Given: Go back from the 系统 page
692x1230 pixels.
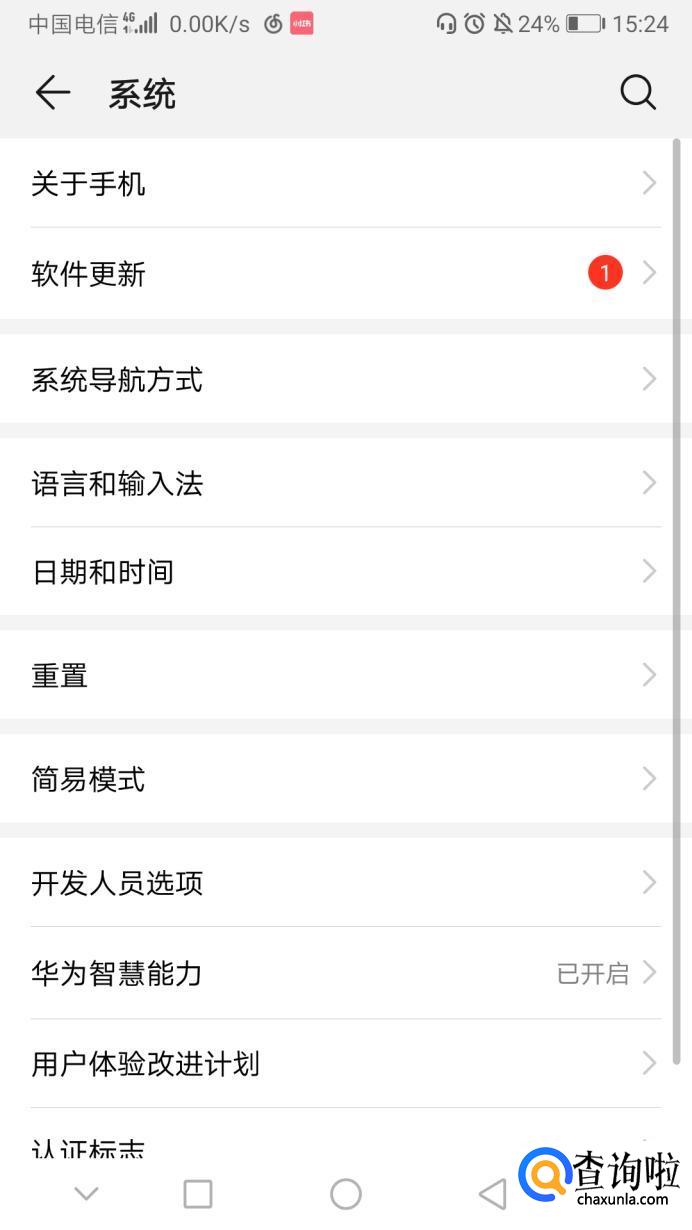Looking at the screenshot, I should 52,93.
